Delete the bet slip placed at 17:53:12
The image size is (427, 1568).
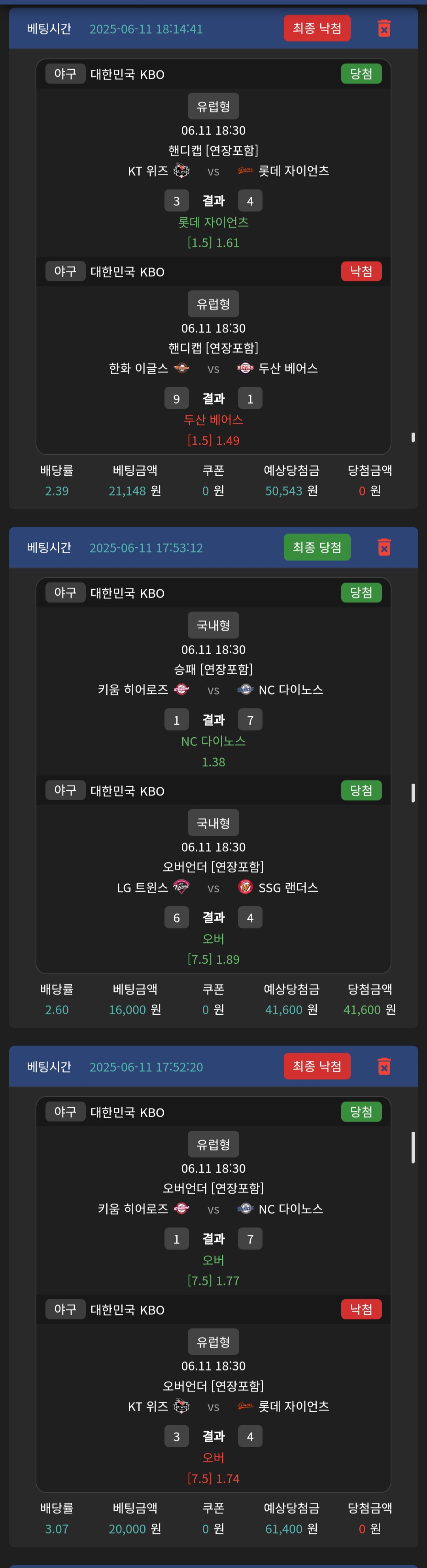pyautogui.click(x=384, y=547)
